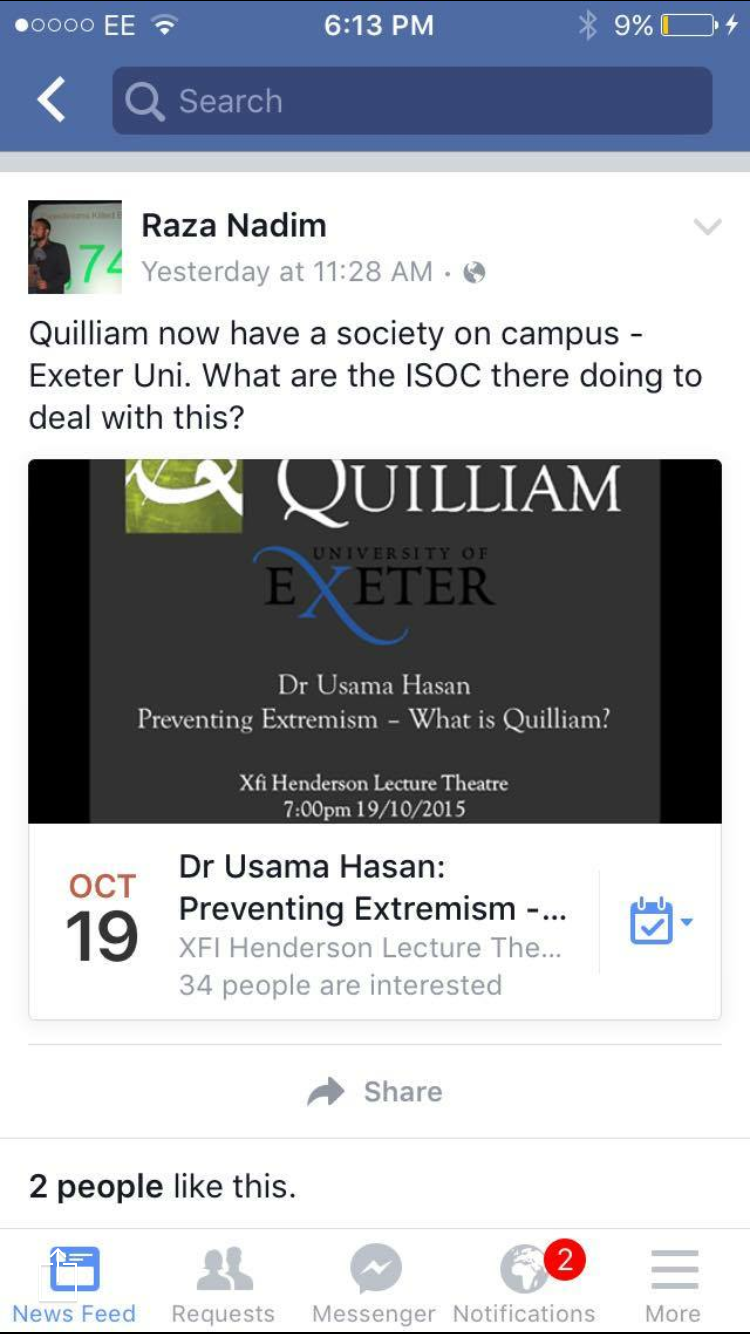Image resolution: width=750 pixels, height=1334 pixels.
Task: Open the Requests tab
Action: click(x=223, y=1284)
